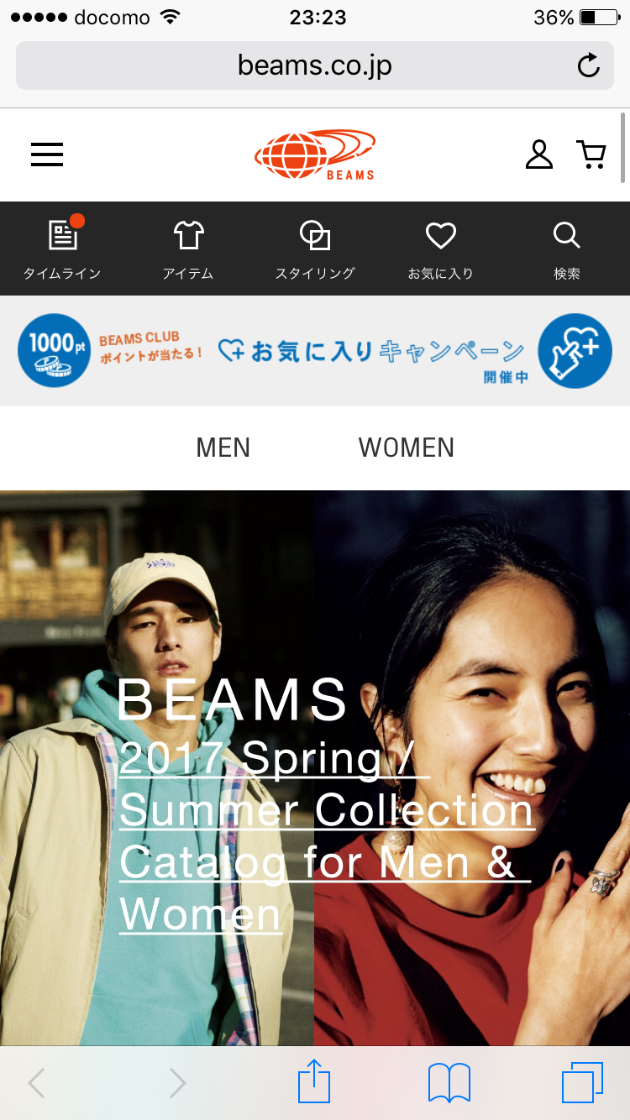This screenshot has height=1120, width=630.
Task: Go to アイテム items
Action: [188, 249]
